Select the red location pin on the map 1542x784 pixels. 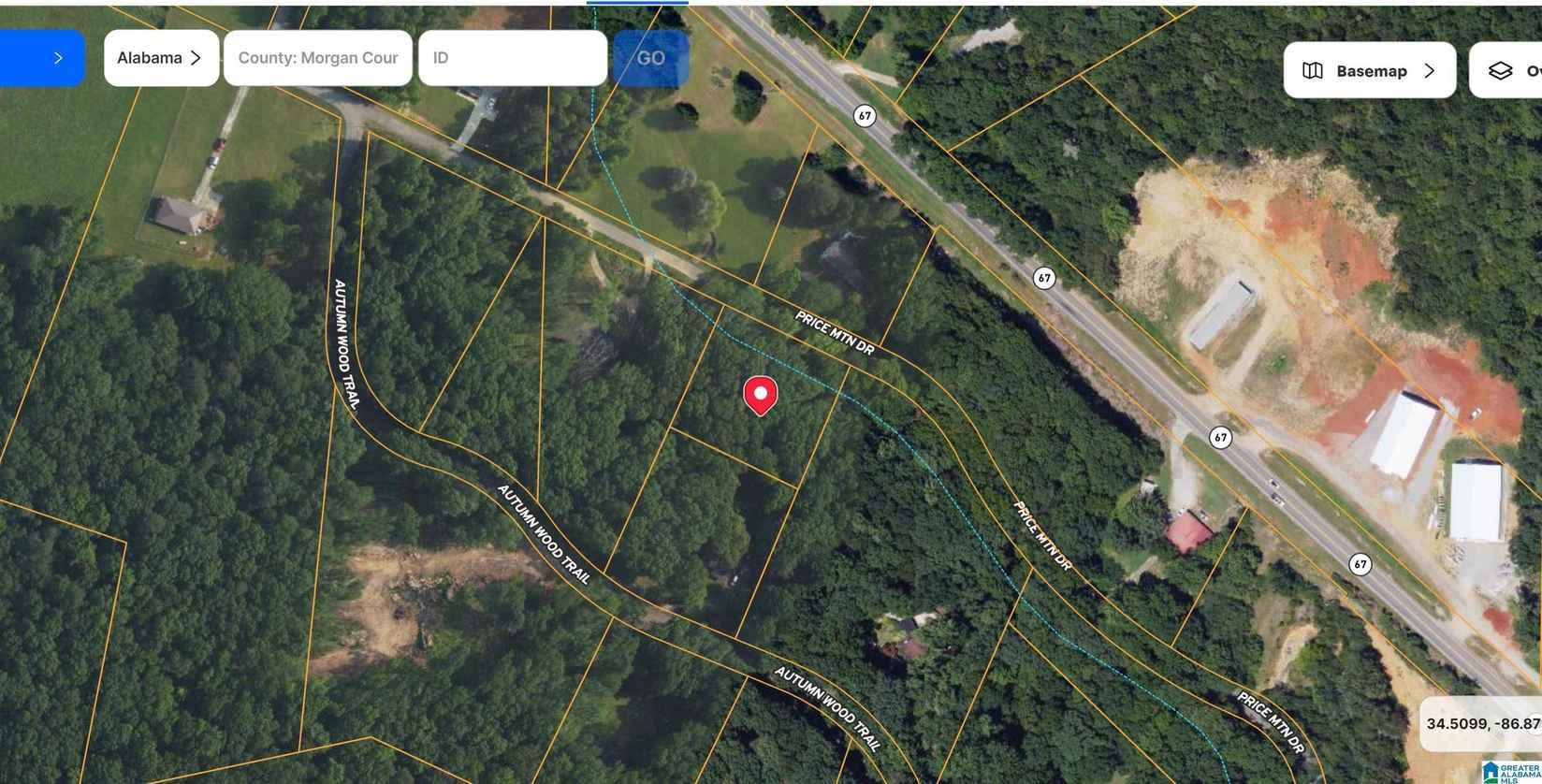point(760,394)
